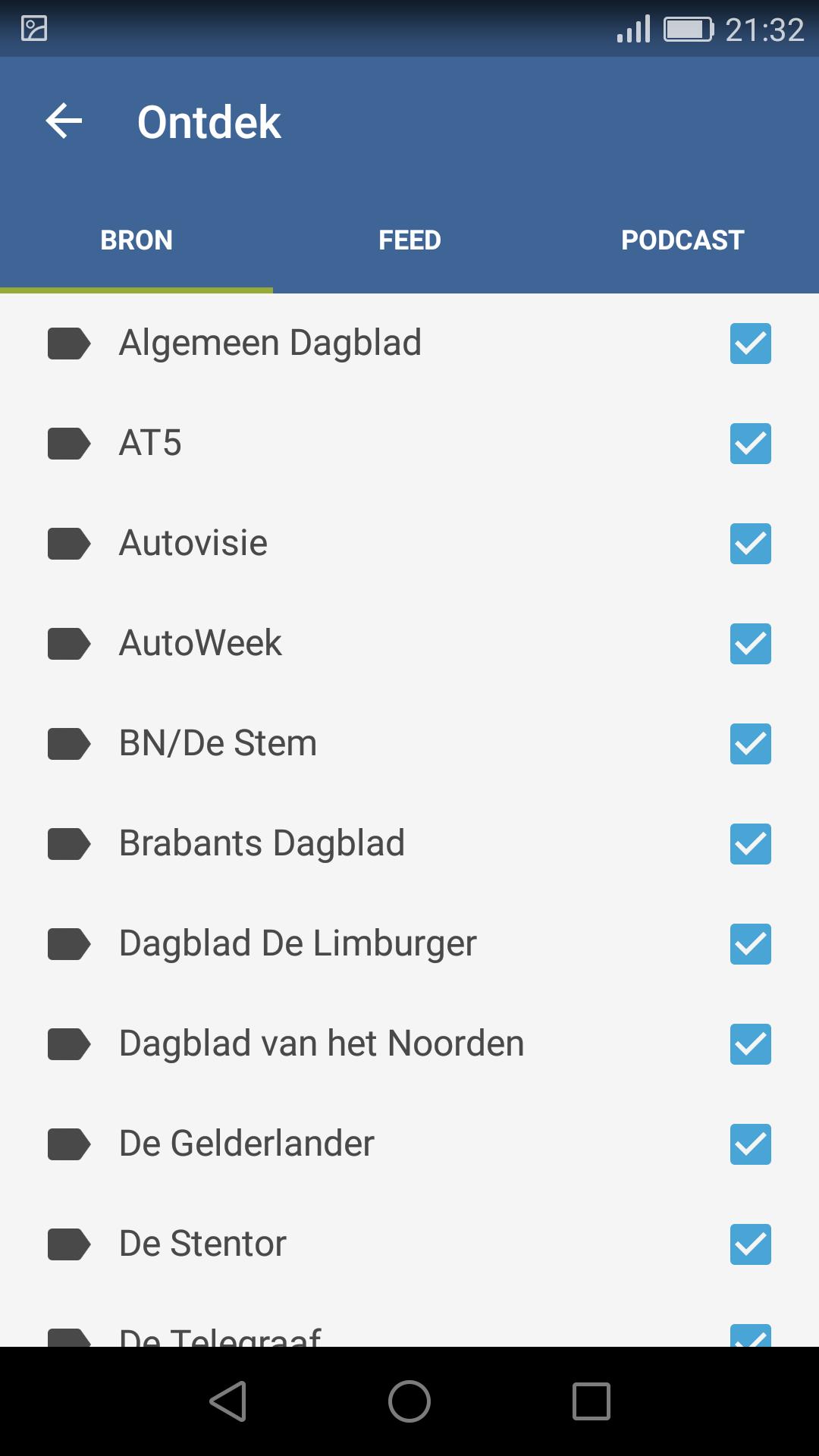
Task: Switch to the Podcast tab
Action: 682,240
